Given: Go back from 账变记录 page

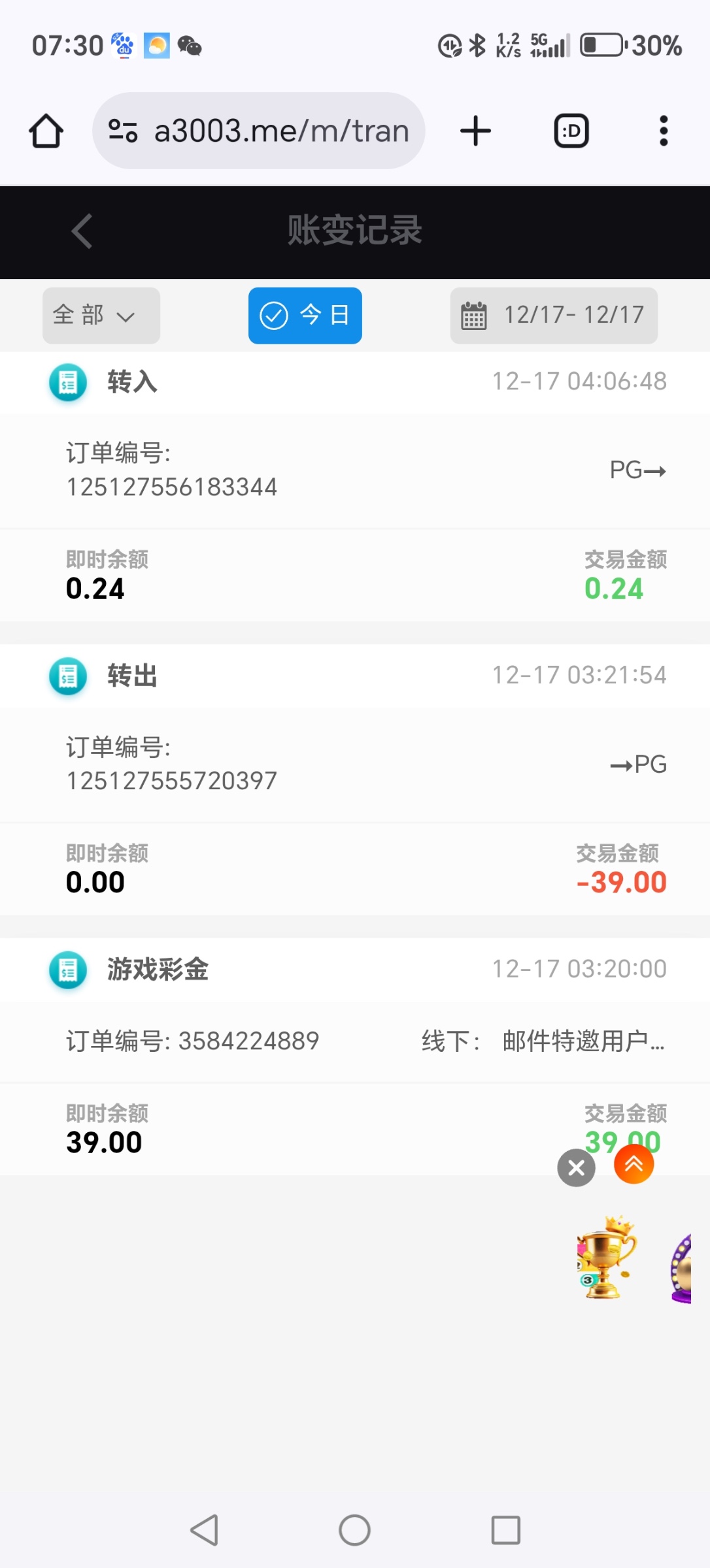Looking at the screenshot, I should click(x=82, y=231).
